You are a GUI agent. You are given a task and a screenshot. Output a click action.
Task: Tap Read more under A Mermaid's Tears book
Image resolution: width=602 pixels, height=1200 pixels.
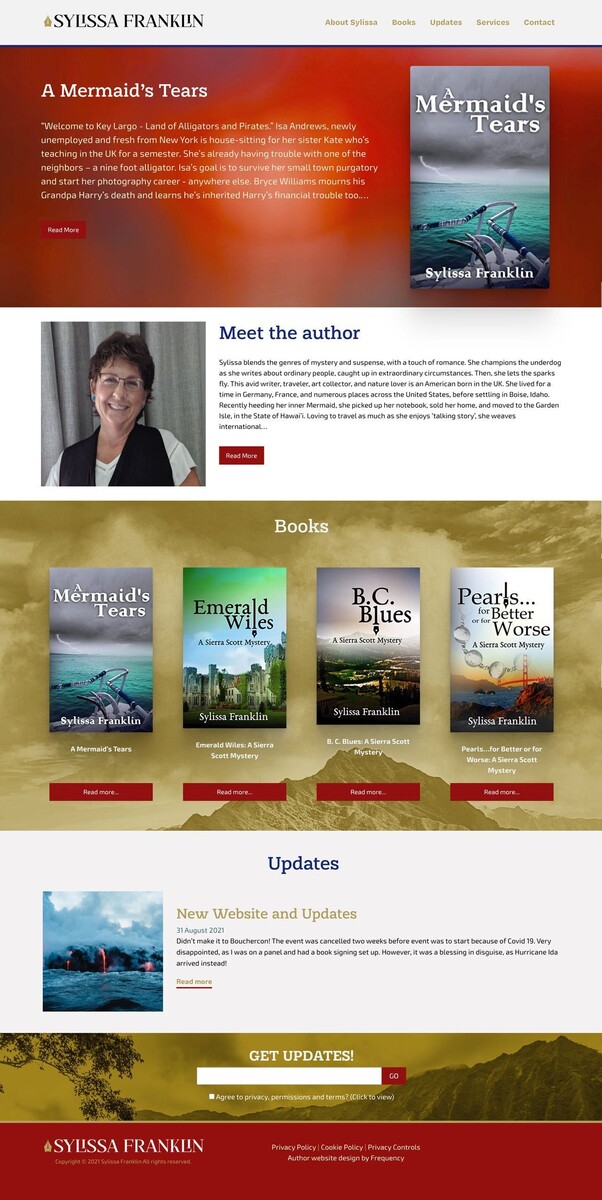(x=101, y=792)
